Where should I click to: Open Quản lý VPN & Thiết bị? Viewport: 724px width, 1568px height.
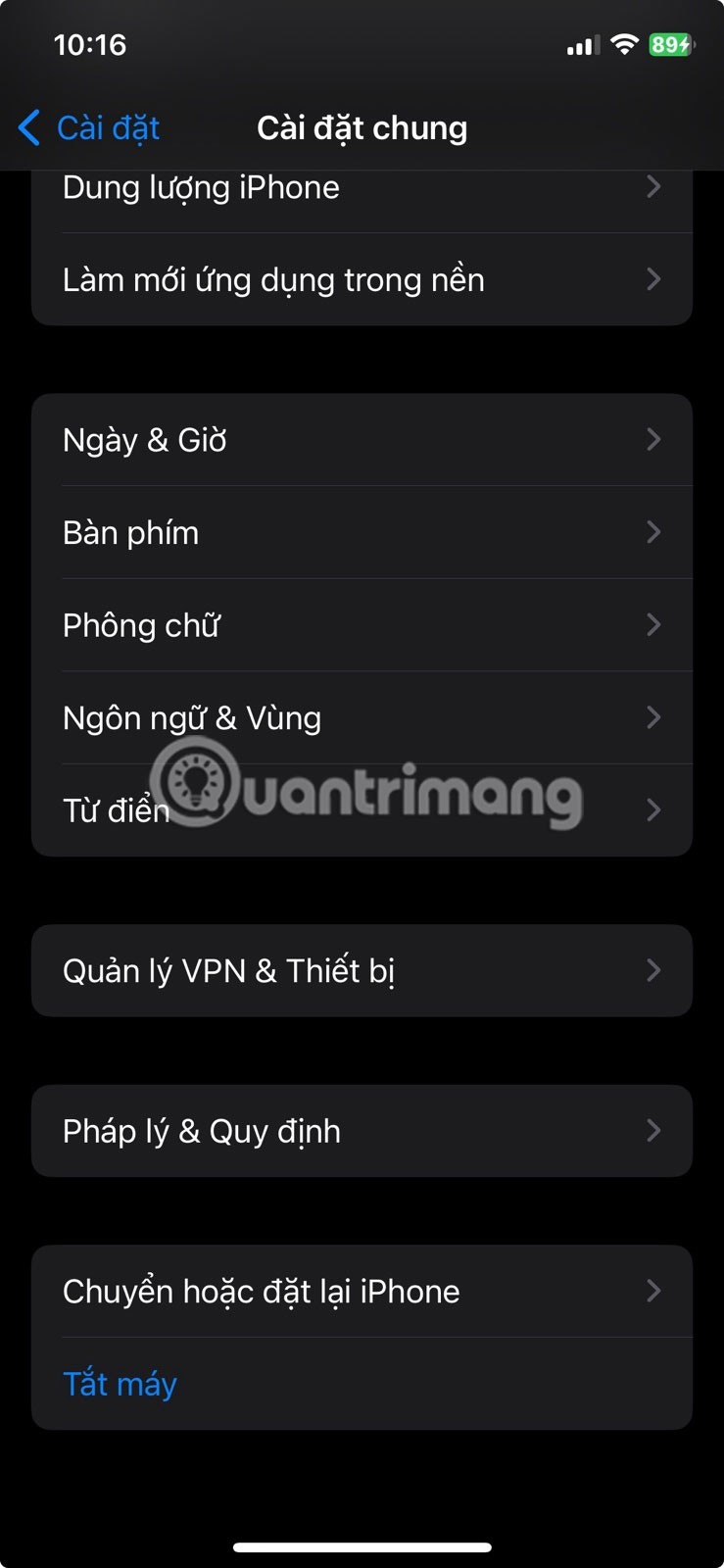point(361,970)
